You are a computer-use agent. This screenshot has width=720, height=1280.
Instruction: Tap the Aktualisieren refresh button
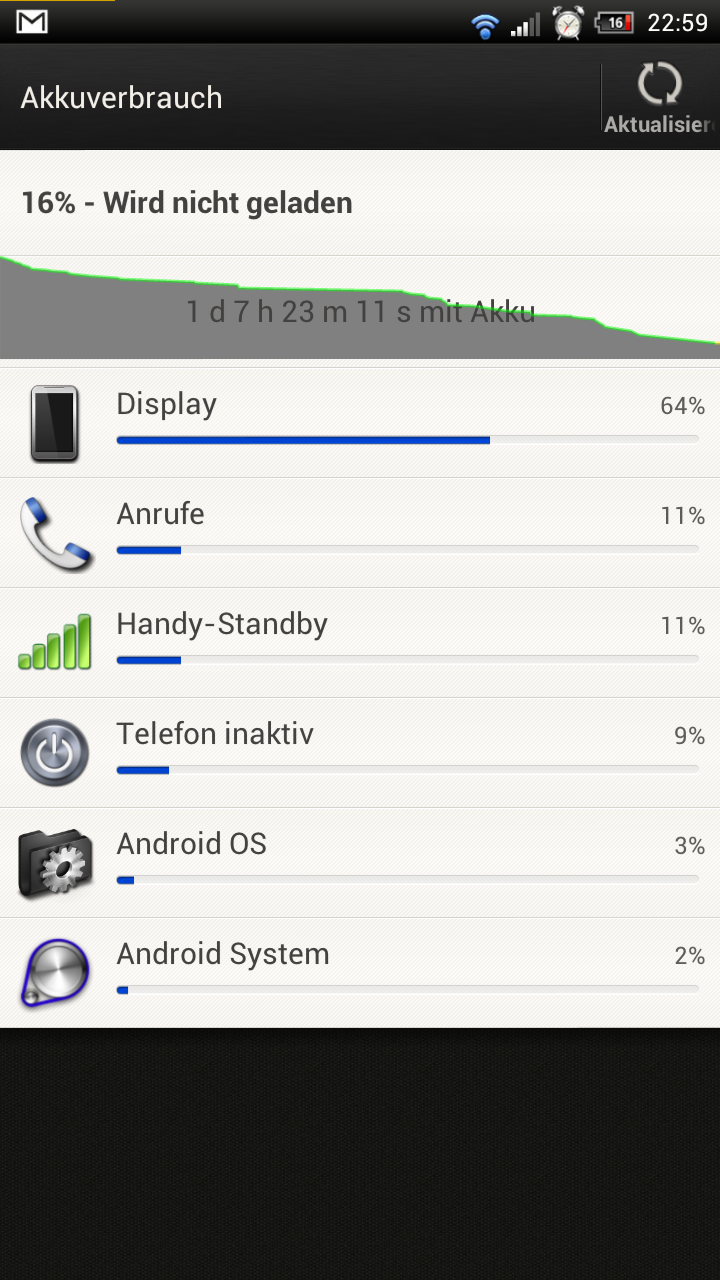660,97
